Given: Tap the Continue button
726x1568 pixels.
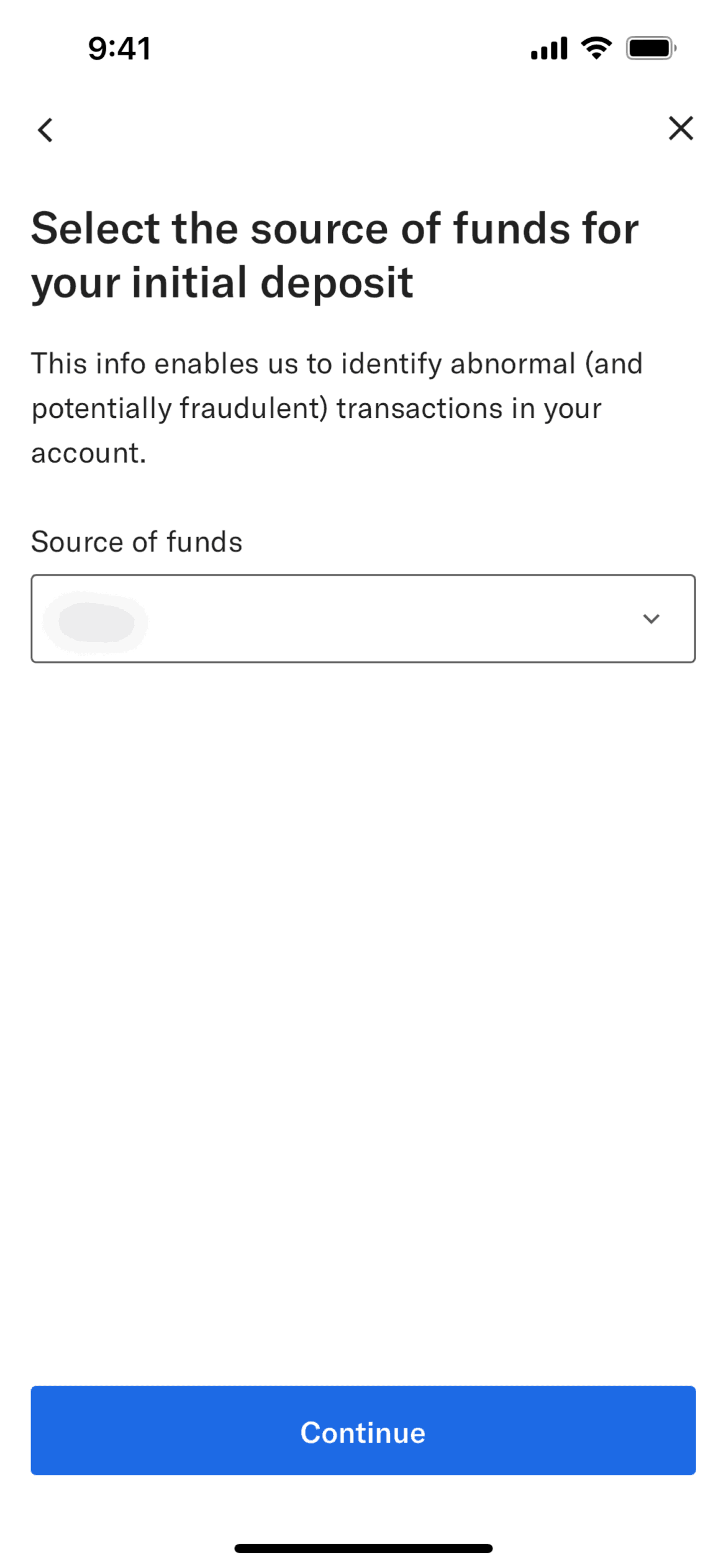Looking at the screenshot, I should pyautogui.click(x=363, y=1431).
